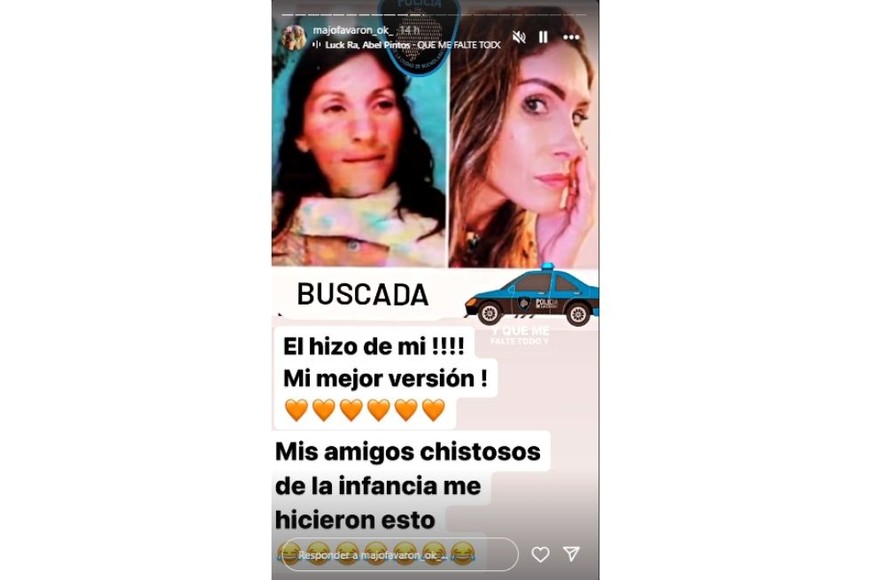Unmute the story audio

519,37
